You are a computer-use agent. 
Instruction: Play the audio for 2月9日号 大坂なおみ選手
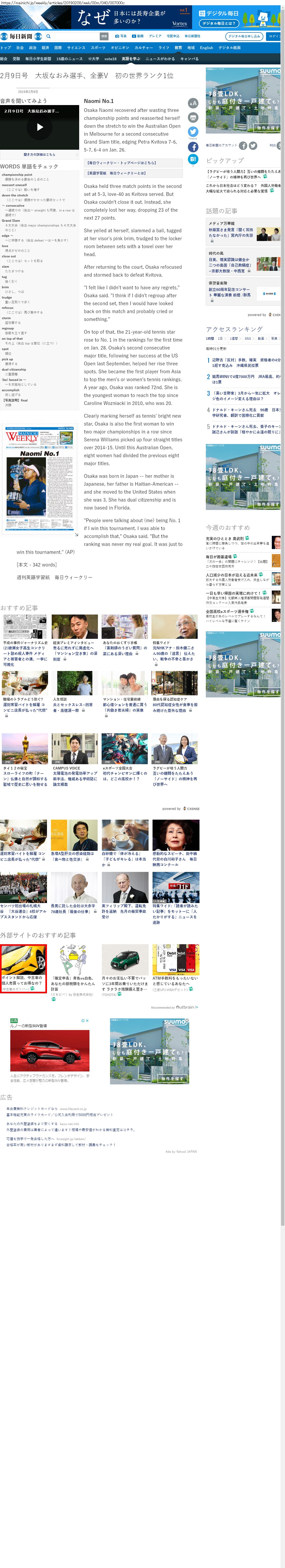click(40, 127)
